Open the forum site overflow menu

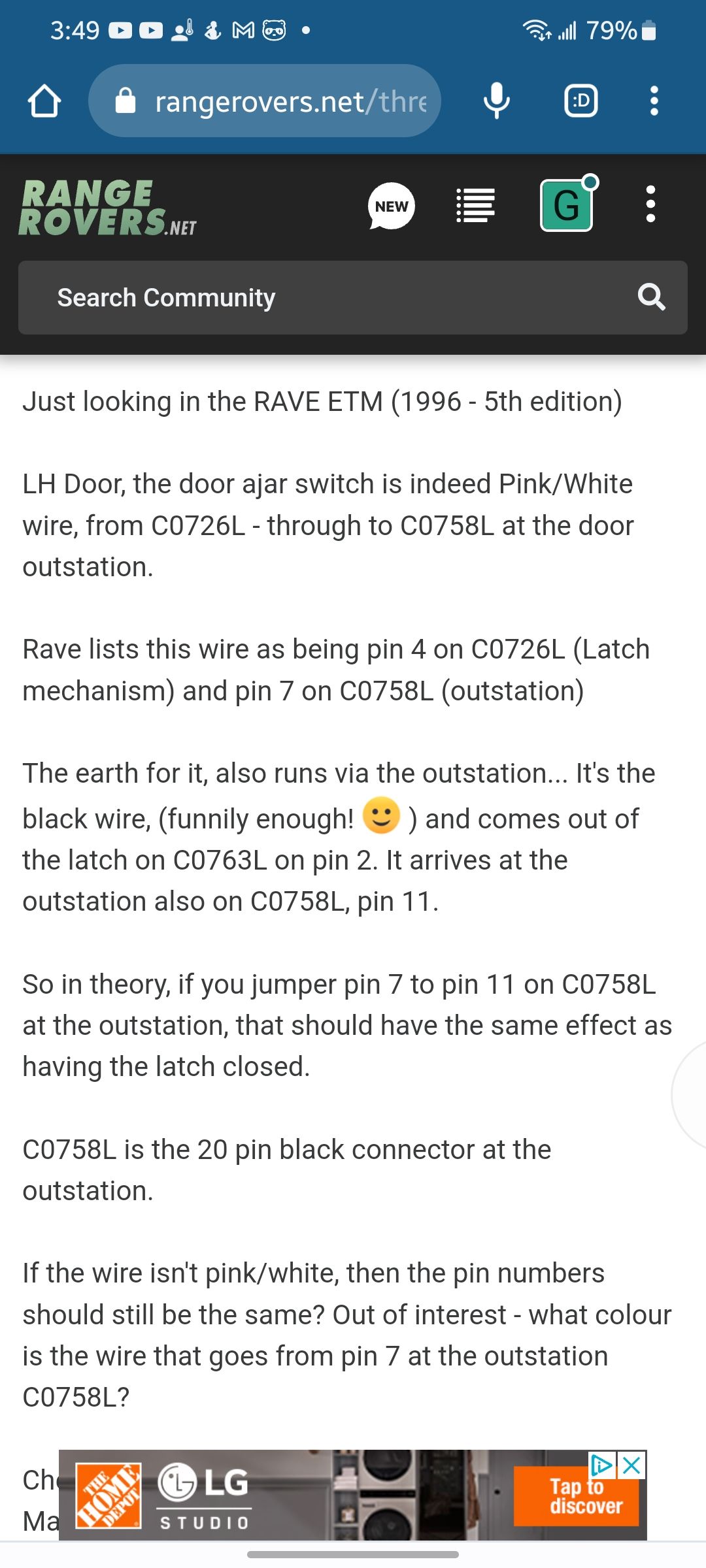[x=650, y=204]
